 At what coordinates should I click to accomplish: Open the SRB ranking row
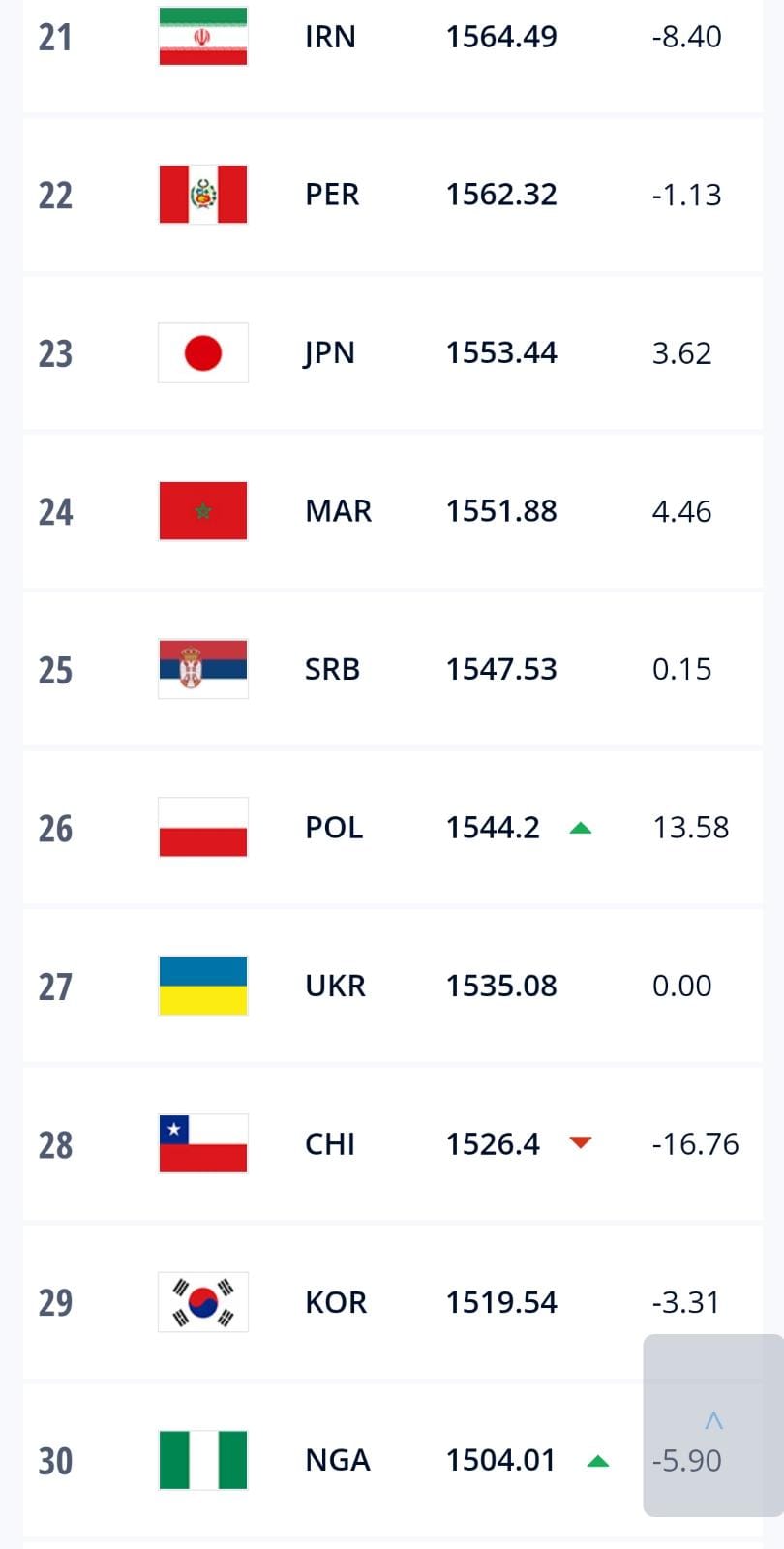point(392,669)
